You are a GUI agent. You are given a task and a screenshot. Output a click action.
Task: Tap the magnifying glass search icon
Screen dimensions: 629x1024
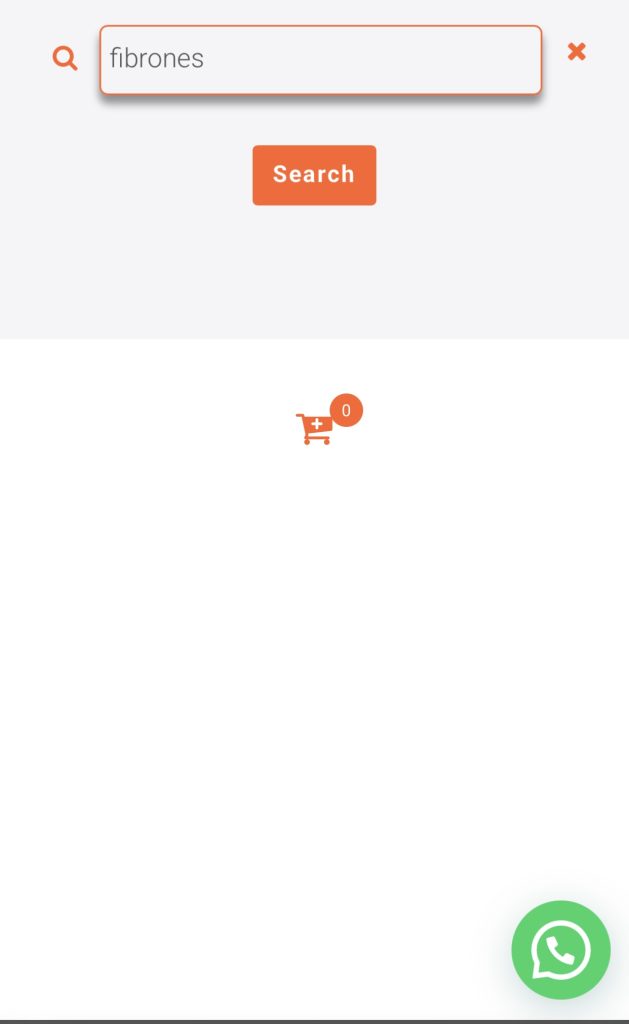point(65,58)
